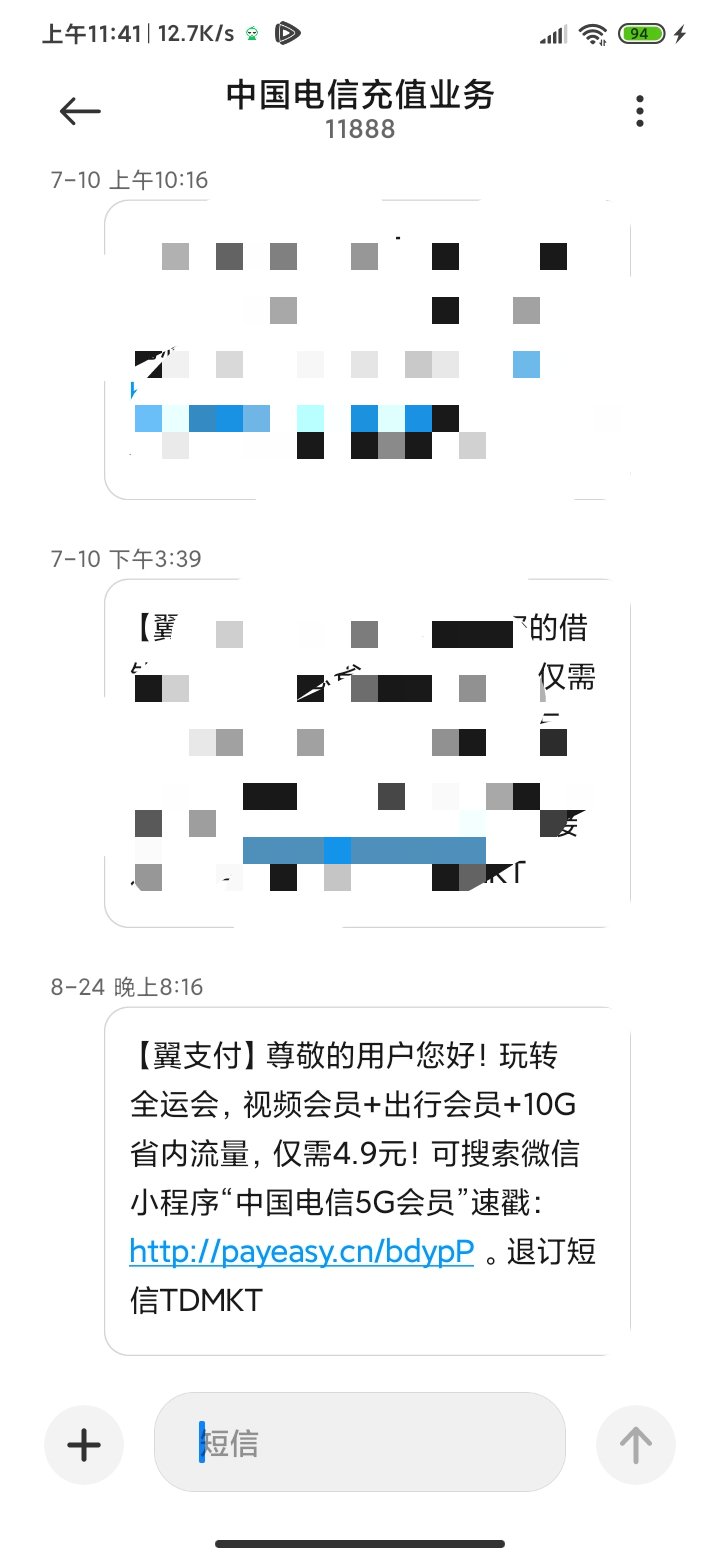Viewport: 720px width, 1560px height.
Task: Tap the plus attachment button
Action: 84,1444
